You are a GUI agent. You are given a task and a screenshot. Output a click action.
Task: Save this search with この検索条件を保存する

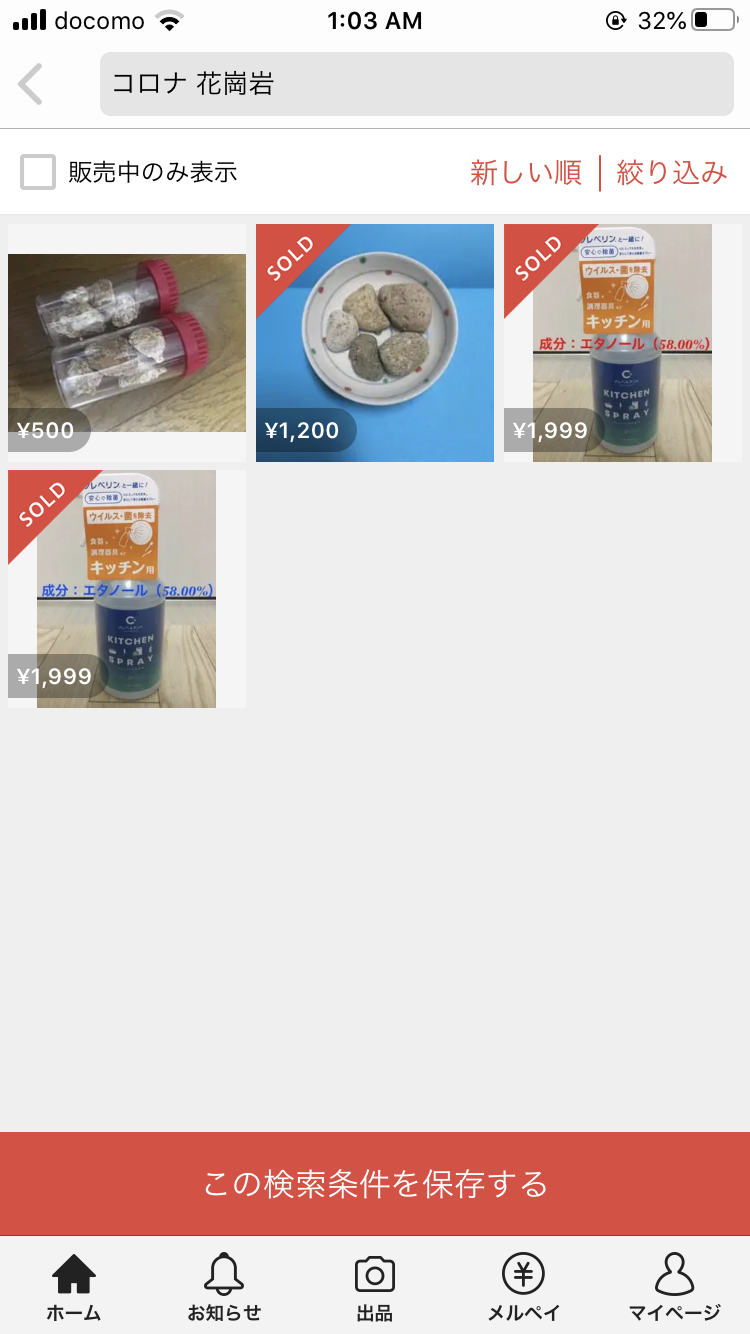click(375, 1184)
